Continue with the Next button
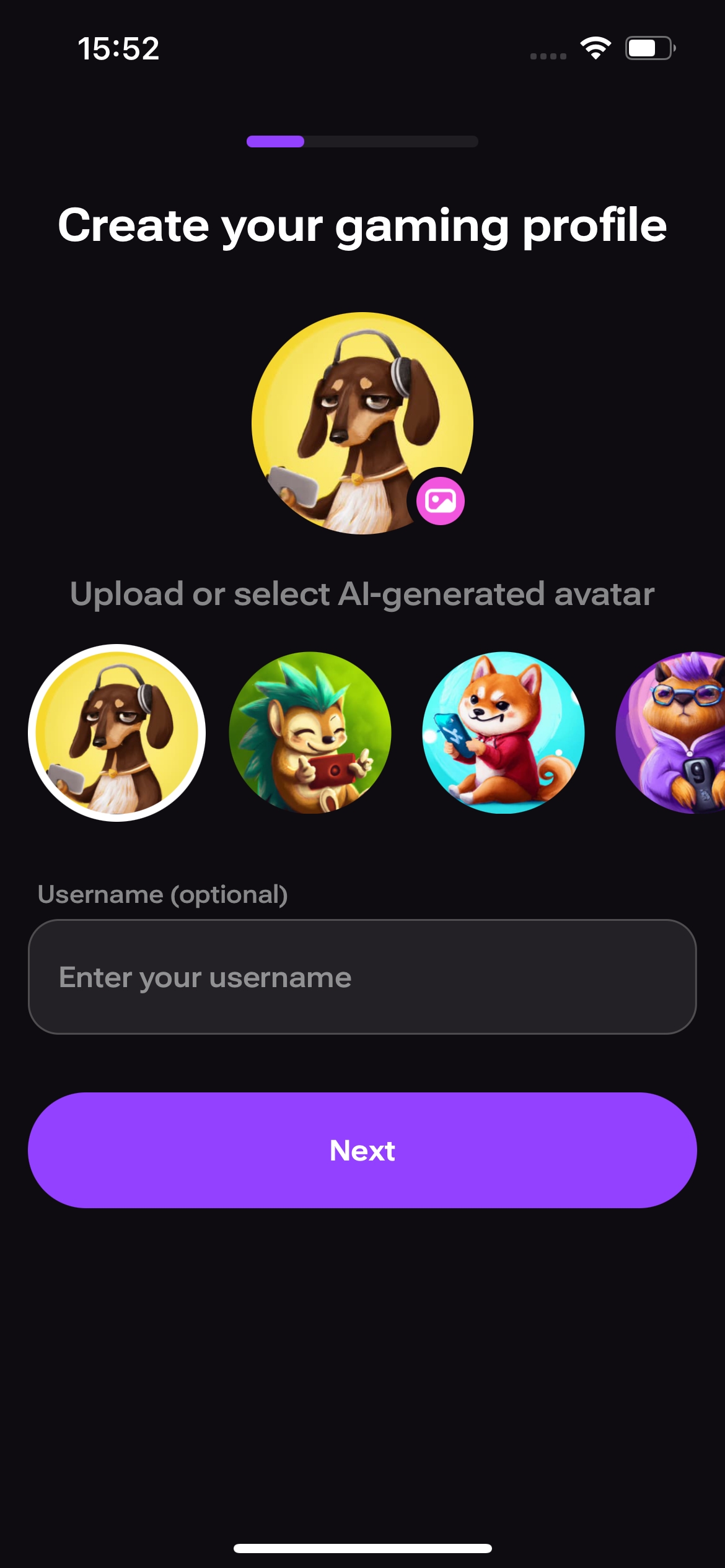Screen dimensions: 725x1568 tap(362, 1150)
